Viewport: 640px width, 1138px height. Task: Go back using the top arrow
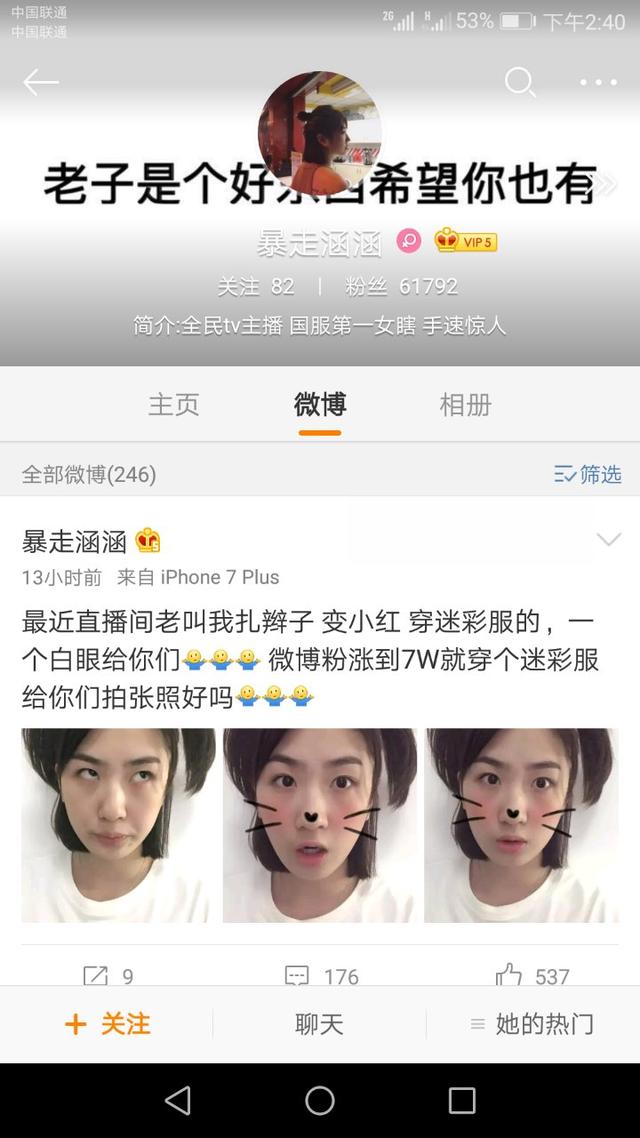pos(41,82)
